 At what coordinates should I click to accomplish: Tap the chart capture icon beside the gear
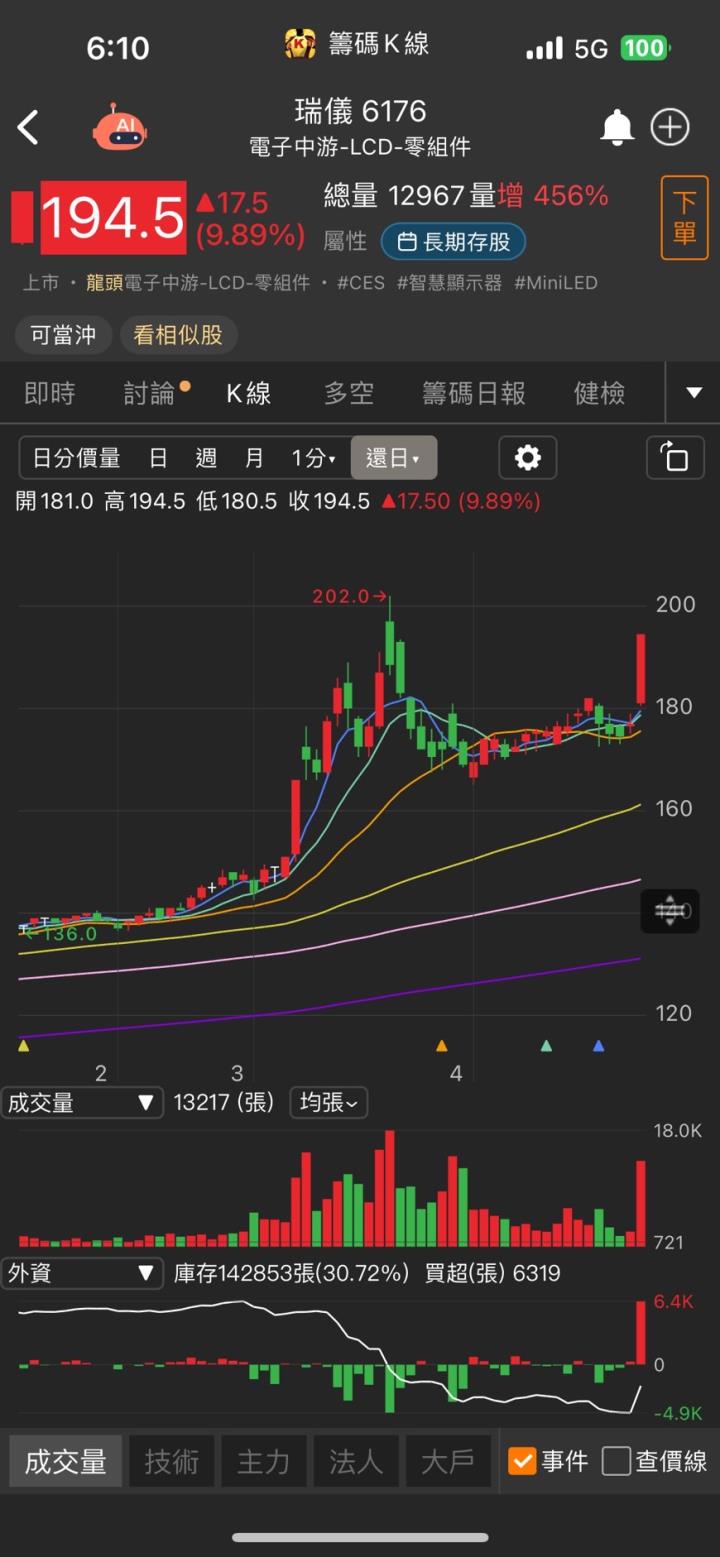click(675, 458)
